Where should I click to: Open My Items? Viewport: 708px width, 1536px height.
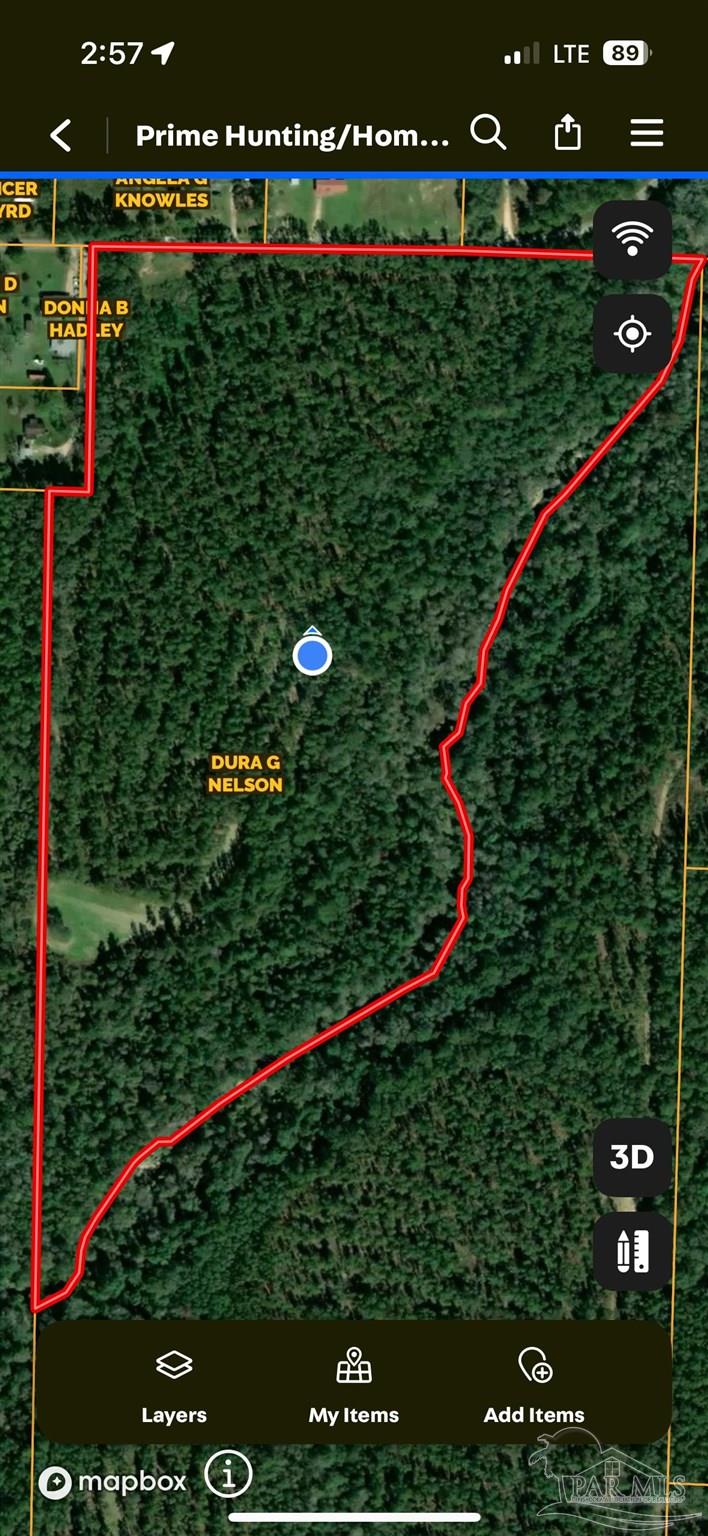point(354,1386)
